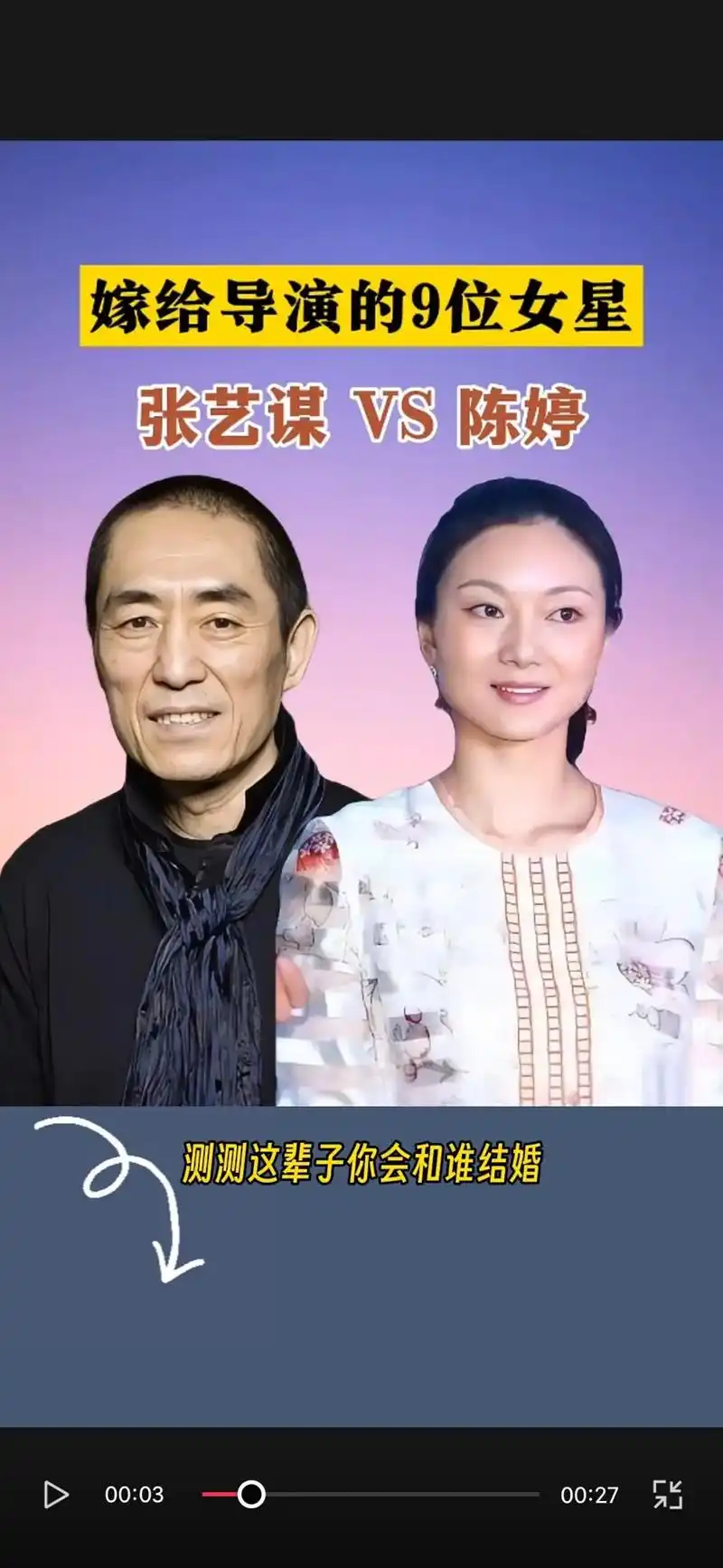Click the gray area below the caption
The image size is (723, 1568).
[x=452, y=1338]
